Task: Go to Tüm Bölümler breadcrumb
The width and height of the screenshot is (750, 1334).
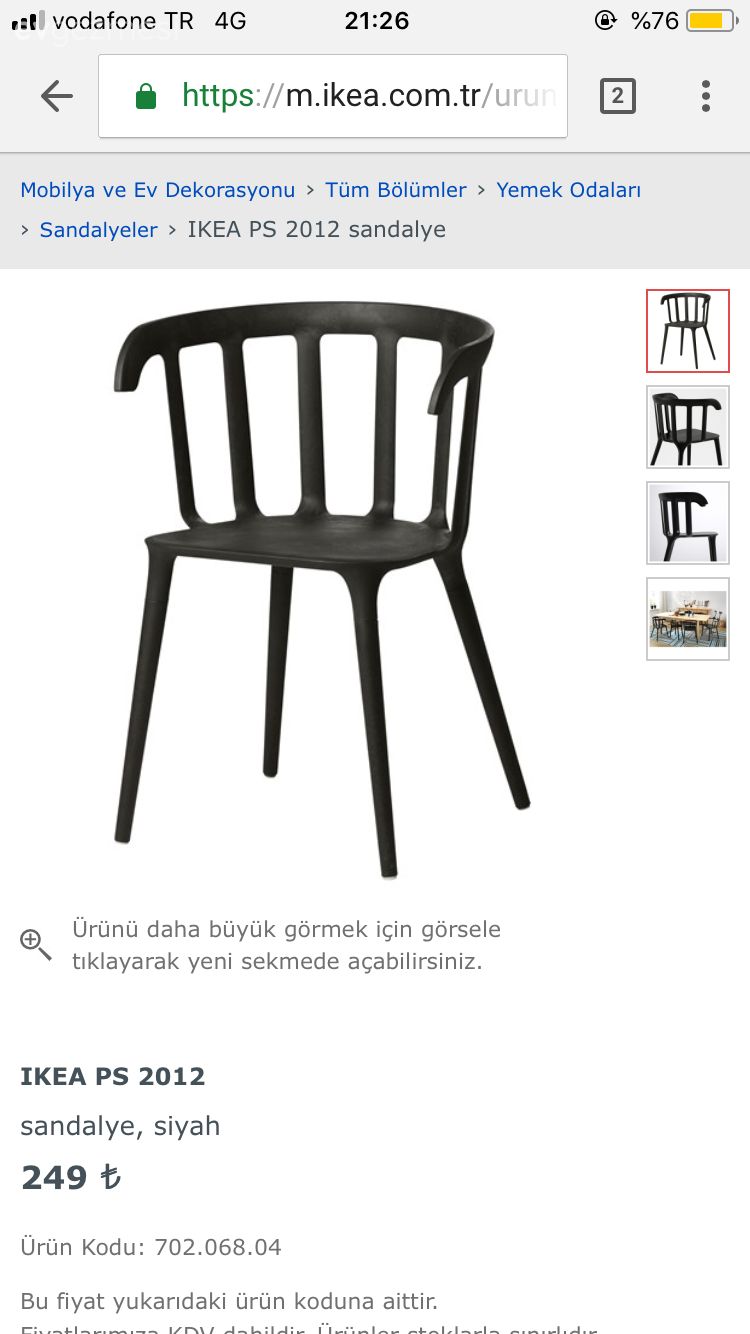Action: click(396, 190)
